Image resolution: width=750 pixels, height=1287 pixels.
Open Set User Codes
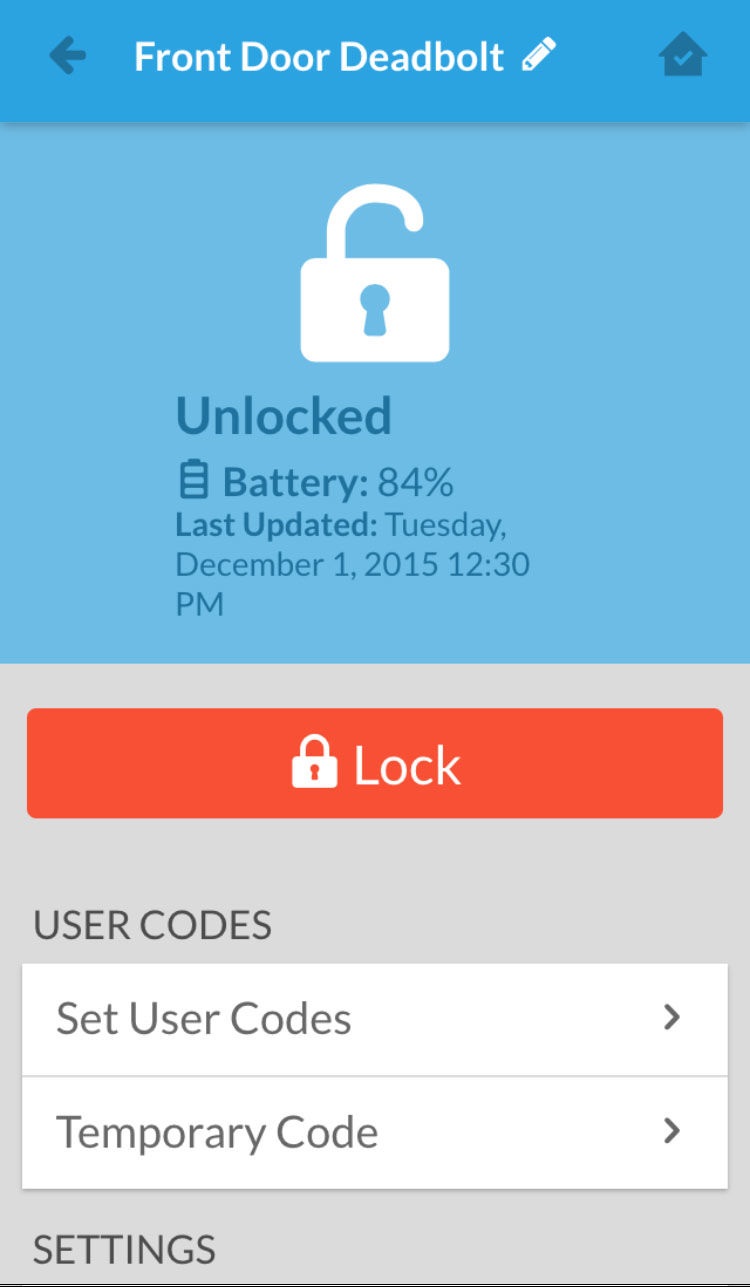[x=375, y=1019]
